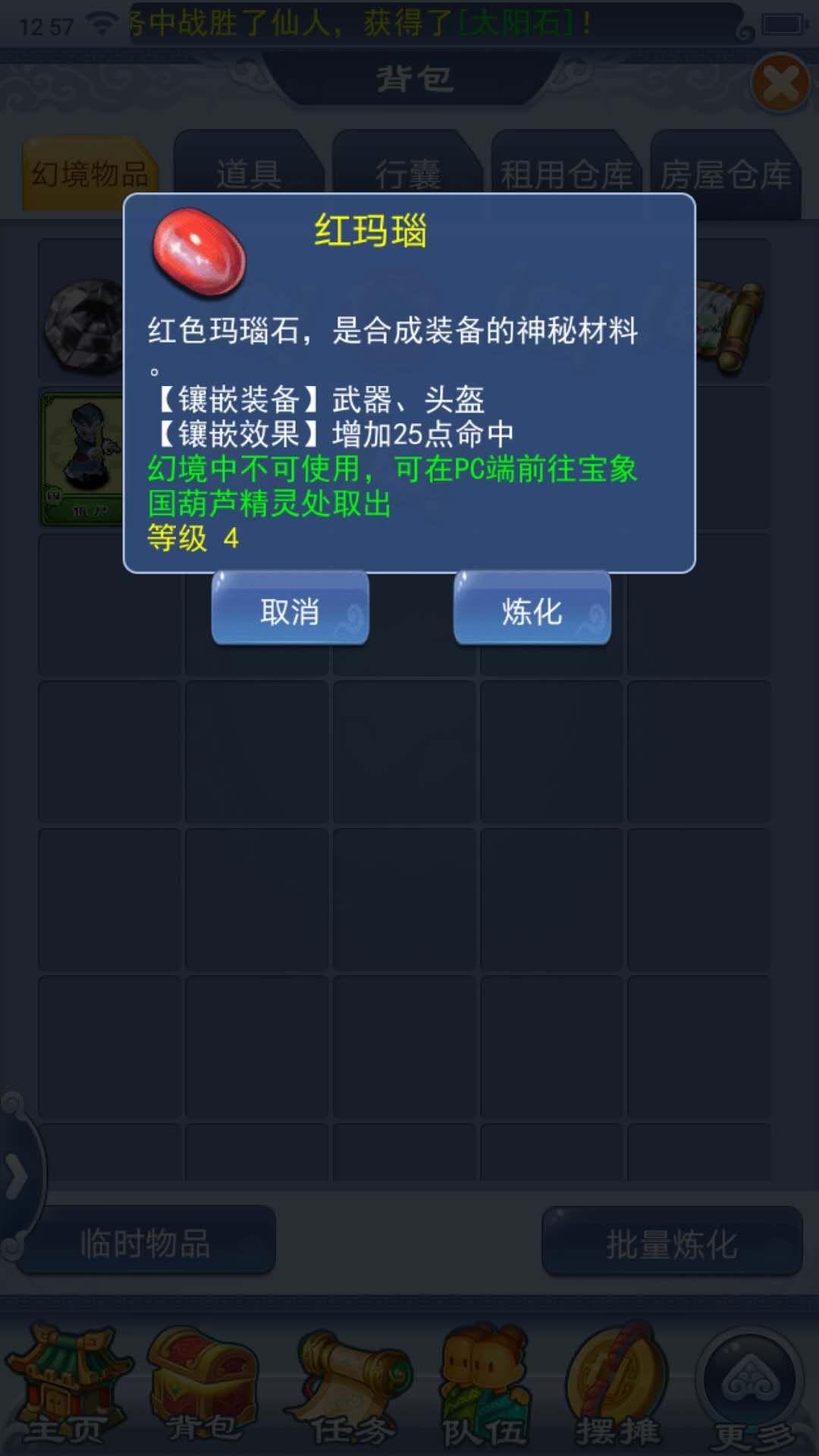Open 更多 in the bottom bar

[752, 1388]
